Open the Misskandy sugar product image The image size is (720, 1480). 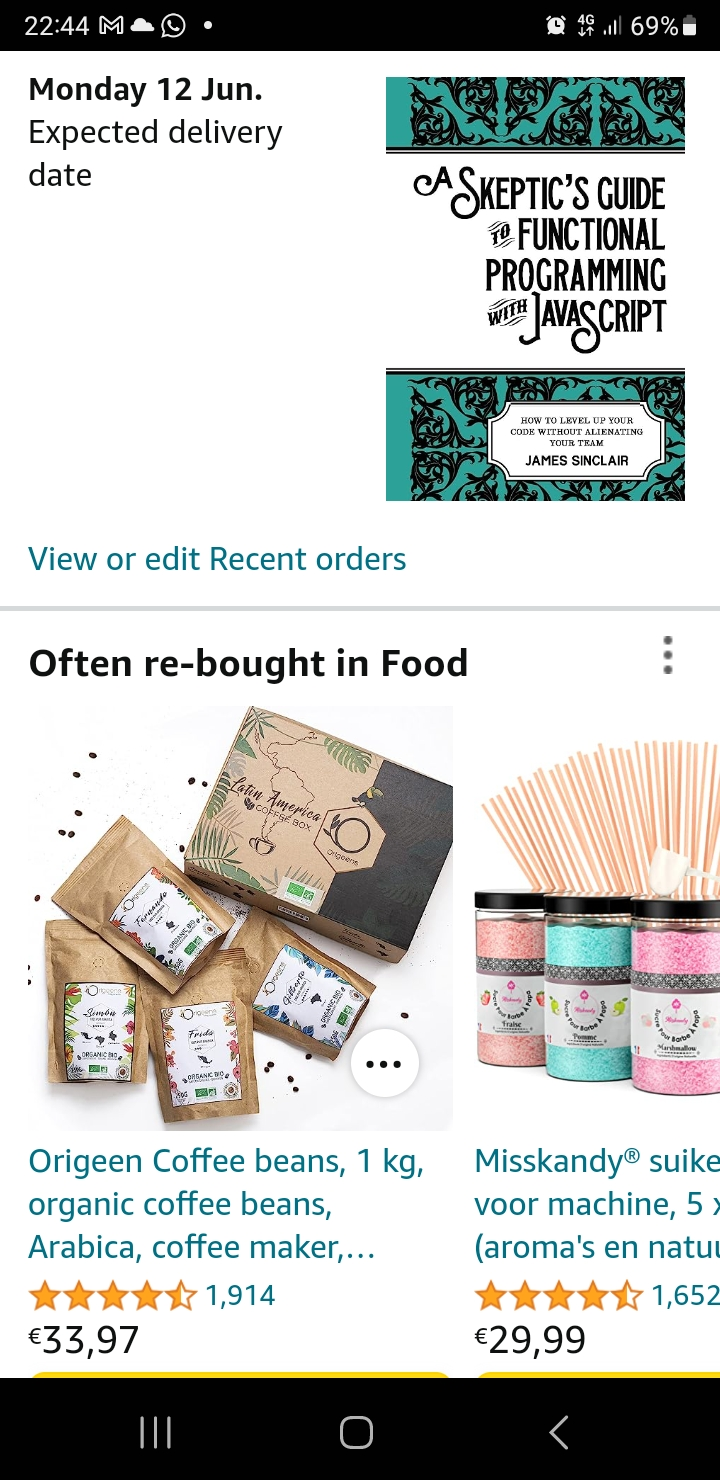(597, 918)
